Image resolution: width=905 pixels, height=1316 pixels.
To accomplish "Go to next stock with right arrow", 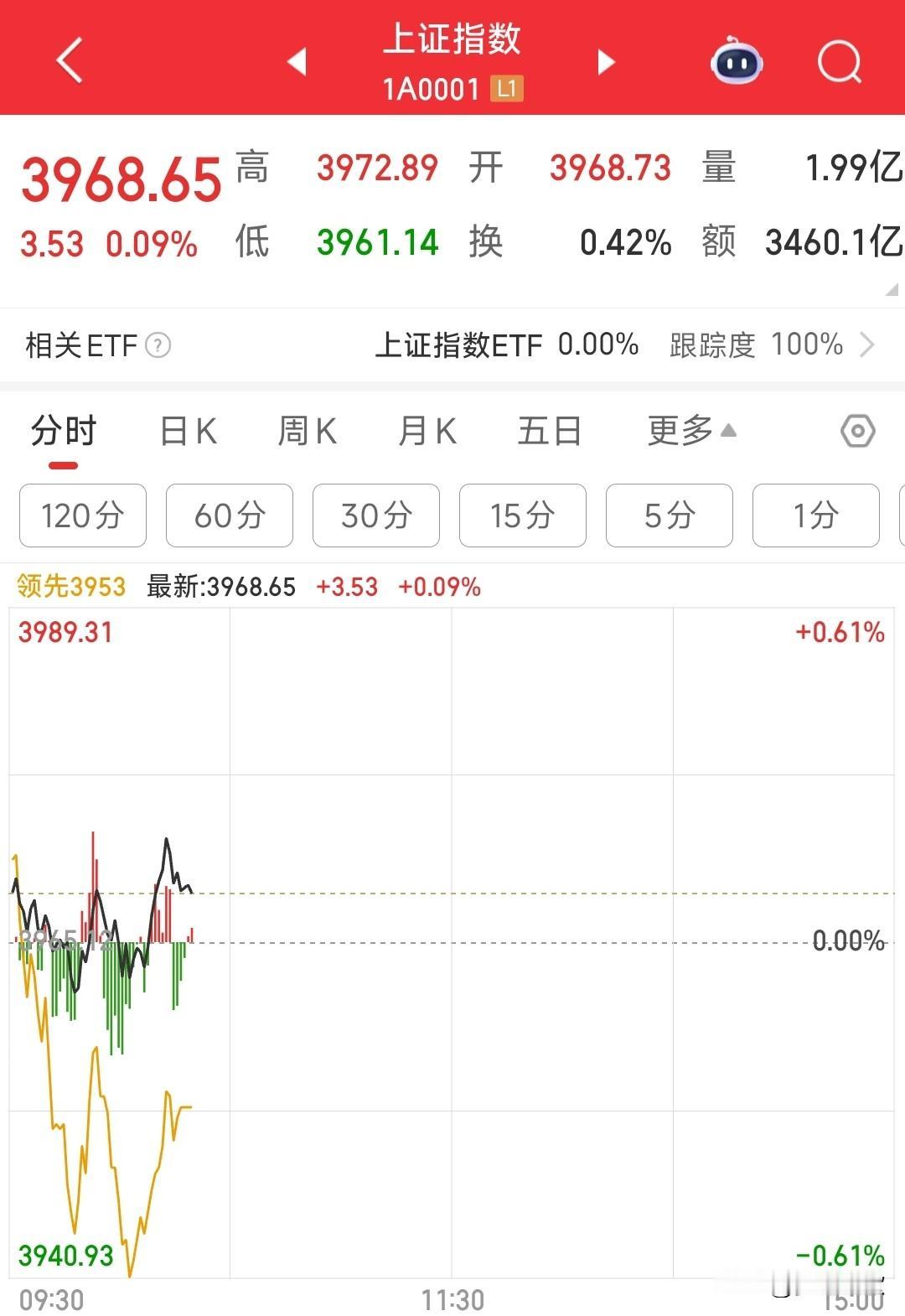I will 606,62.
